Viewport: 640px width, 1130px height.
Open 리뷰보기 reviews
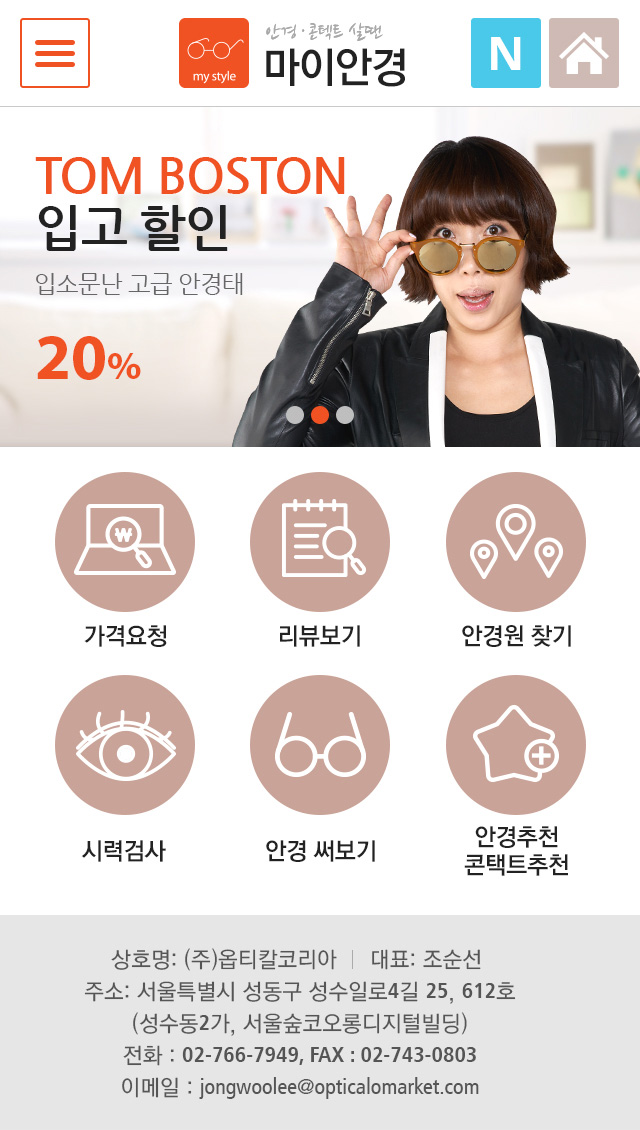pos(320,560)
